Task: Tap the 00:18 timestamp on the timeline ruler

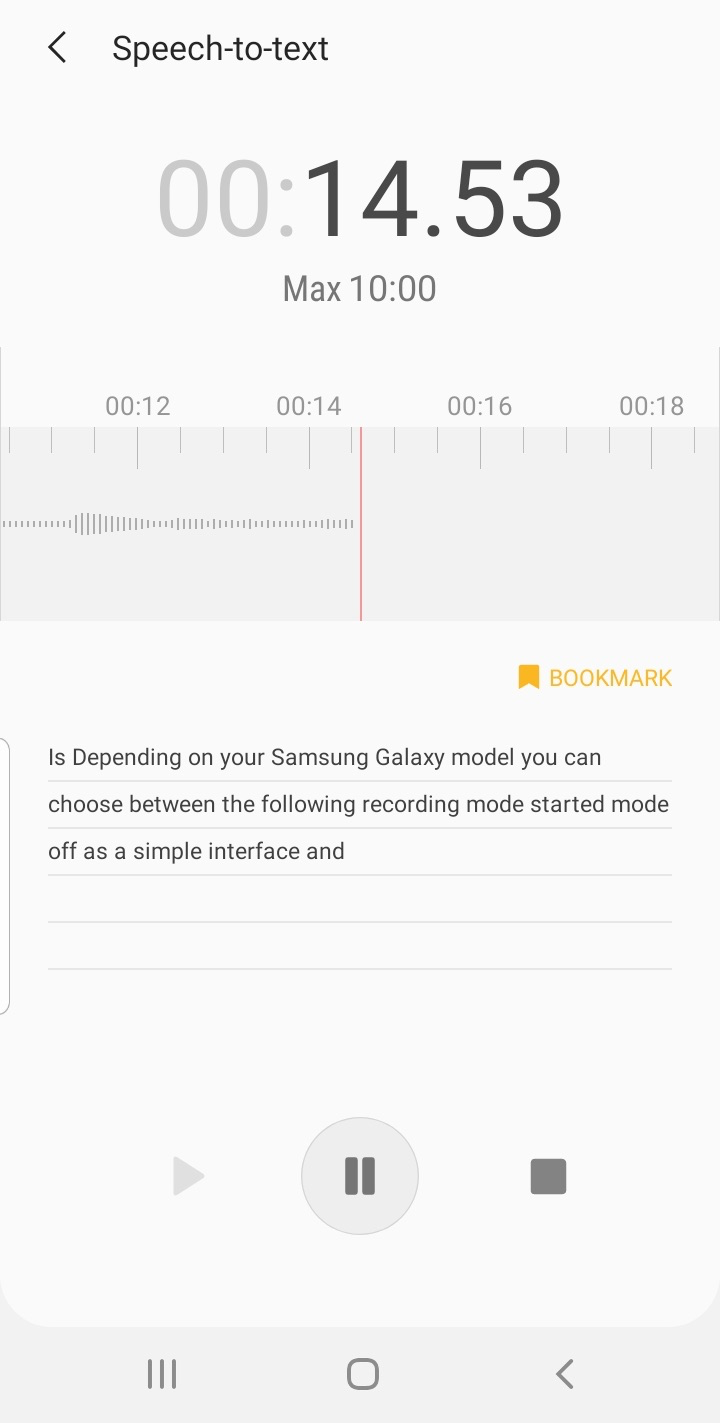Action: [651, 405]
